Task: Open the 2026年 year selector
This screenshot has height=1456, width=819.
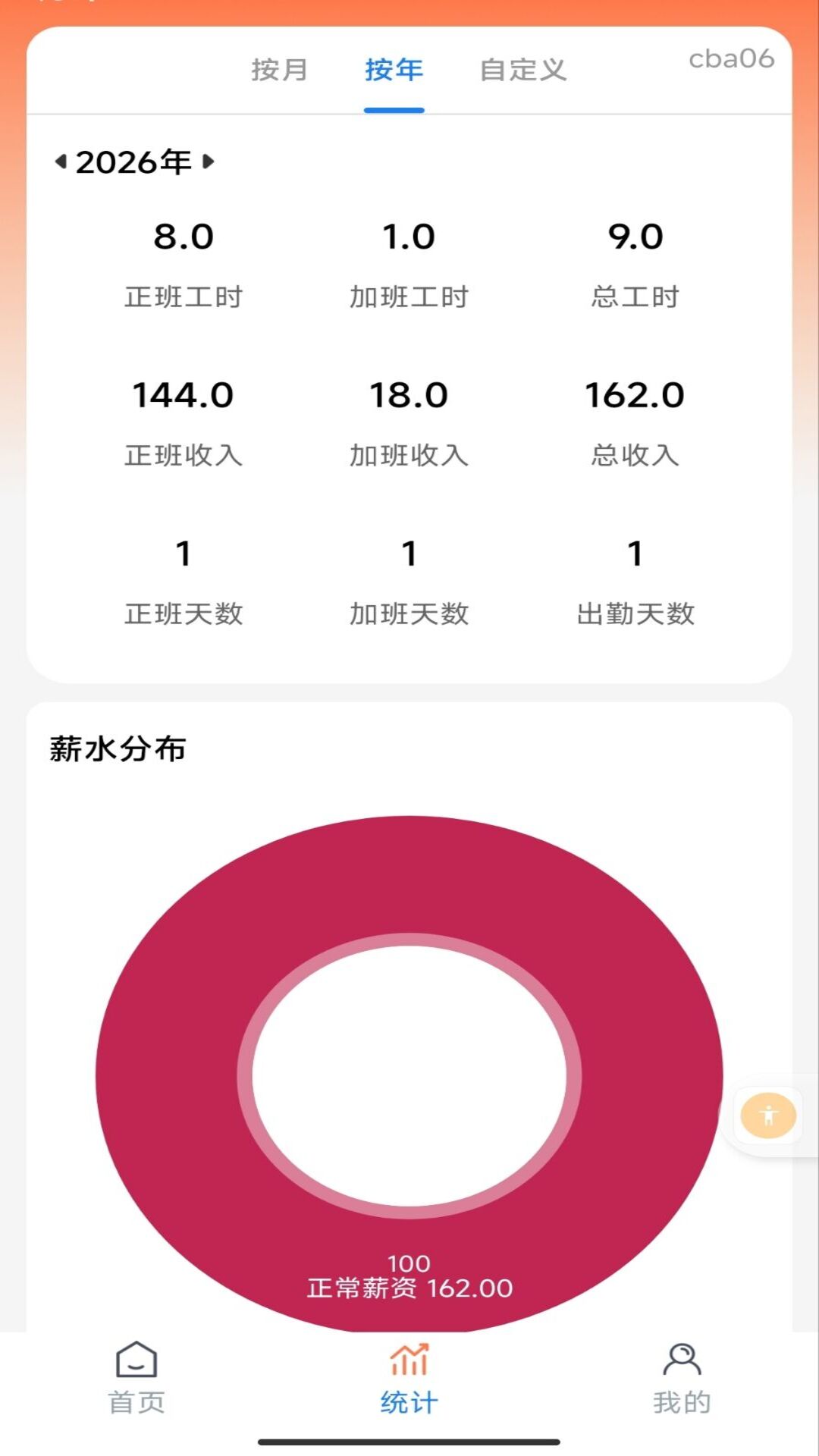Action: coord(133,161)
